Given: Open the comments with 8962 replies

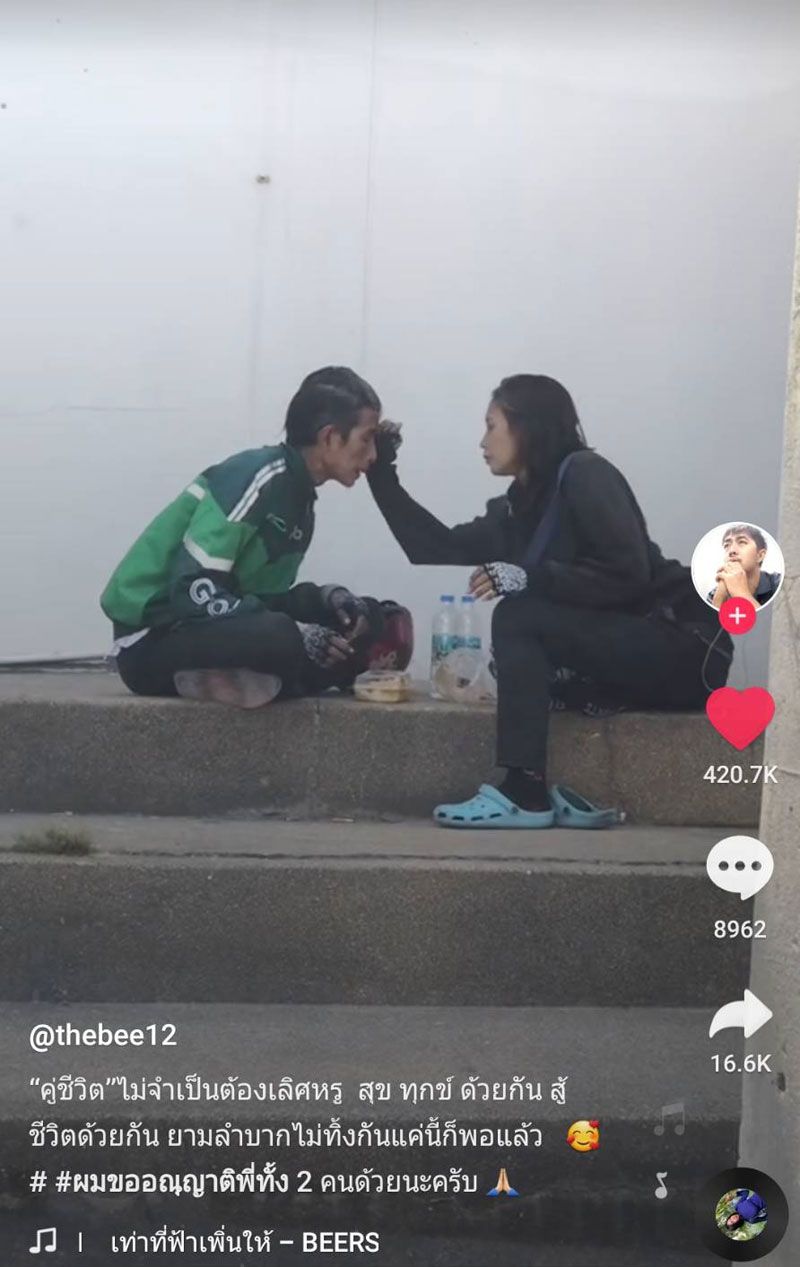Looking at the screenshot, I should click(740, 868).
